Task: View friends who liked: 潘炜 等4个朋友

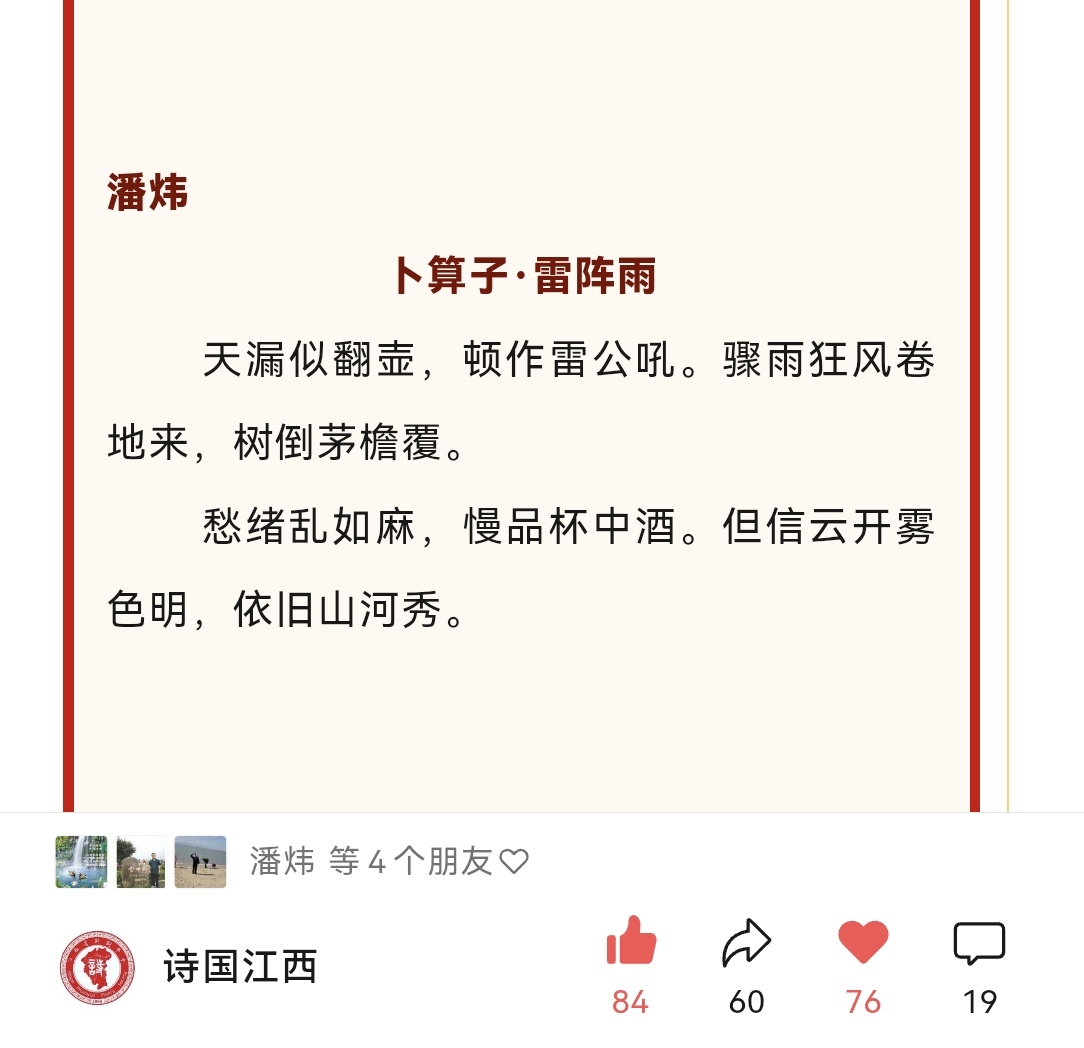Action: coord(388,861)
